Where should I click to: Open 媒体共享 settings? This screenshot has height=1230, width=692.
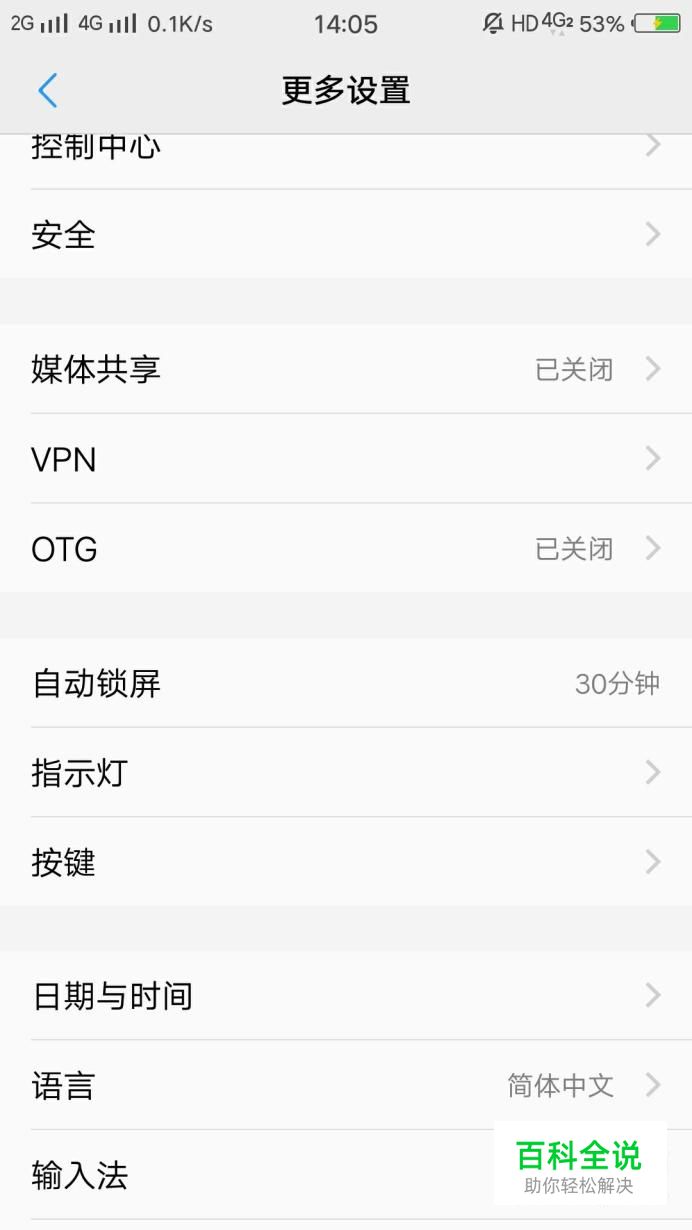coord(346,369)
